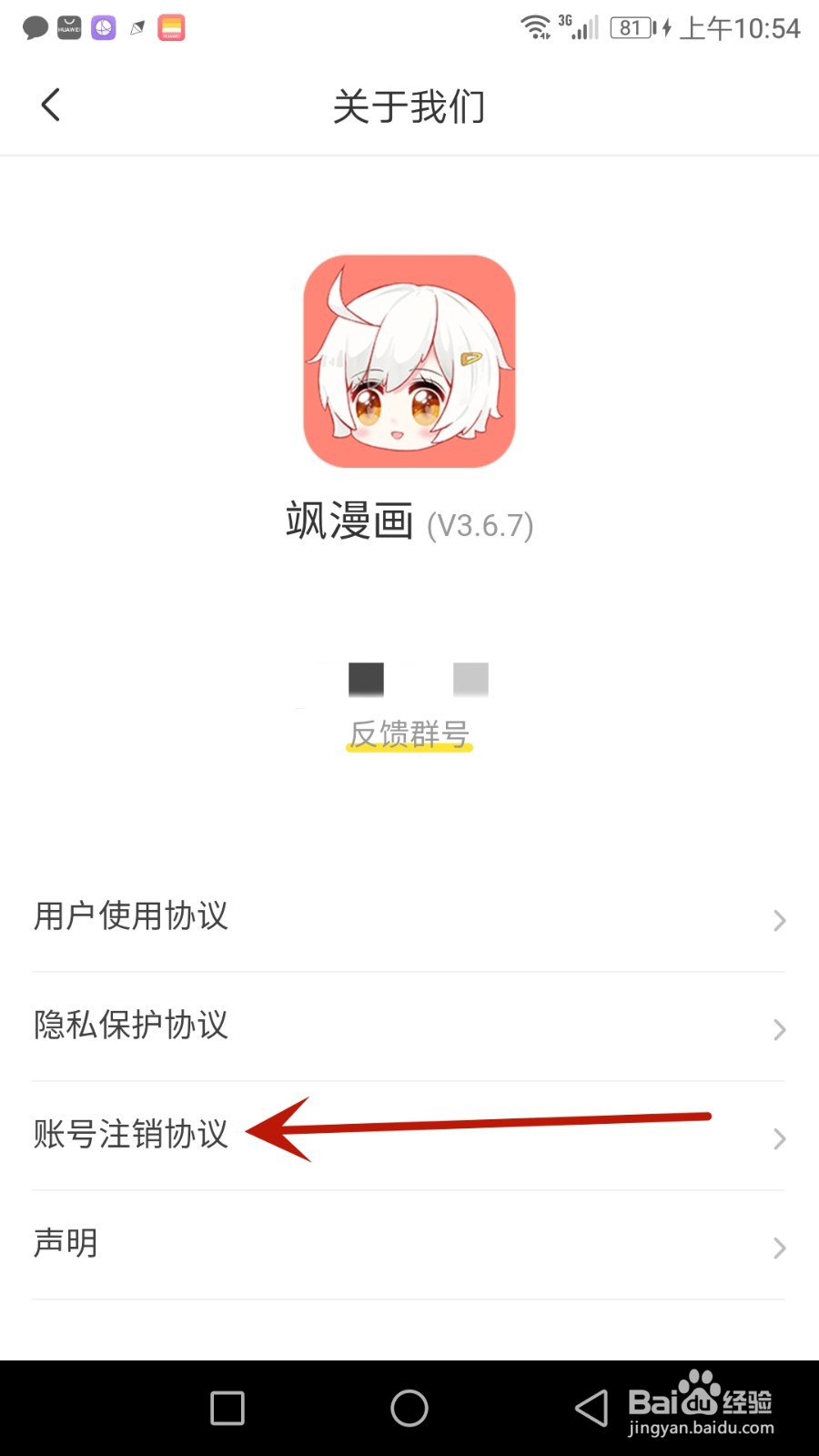The image size is (819, 1456).
Task: Expand 用户使用协议 via its right chevron
Action: coord(778,920)
